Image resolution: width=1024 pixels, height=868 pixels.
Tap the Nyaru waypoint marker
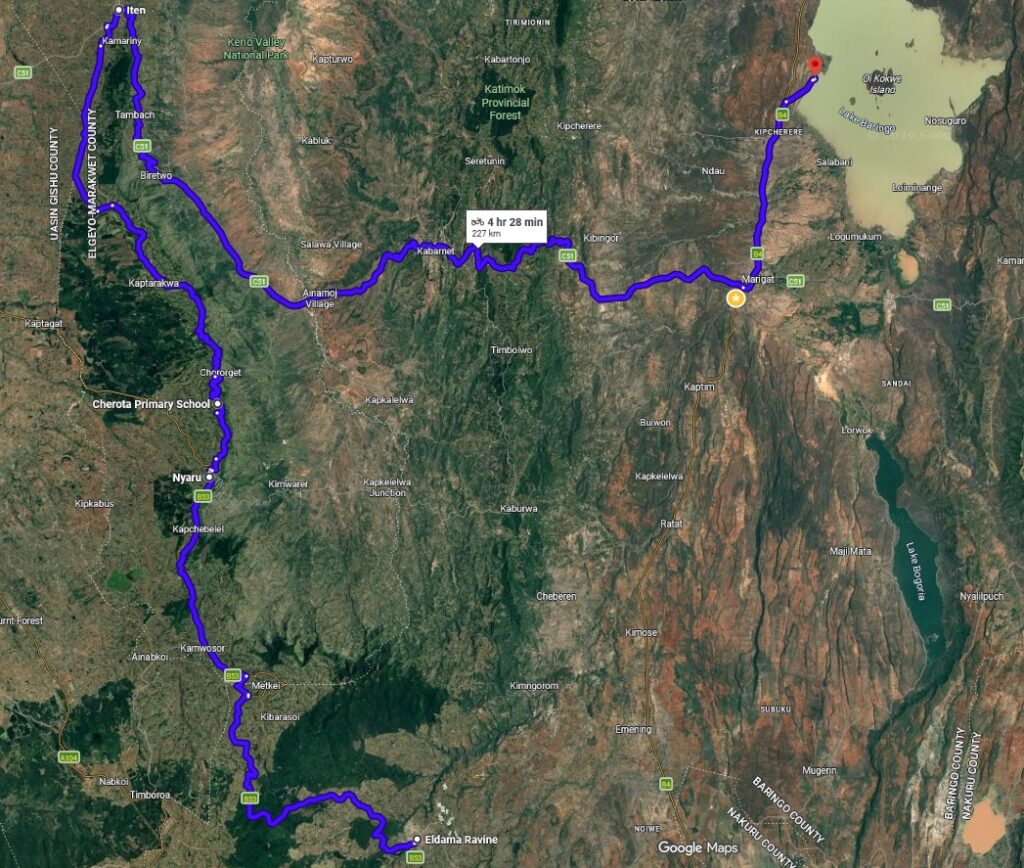coord(209,477)
